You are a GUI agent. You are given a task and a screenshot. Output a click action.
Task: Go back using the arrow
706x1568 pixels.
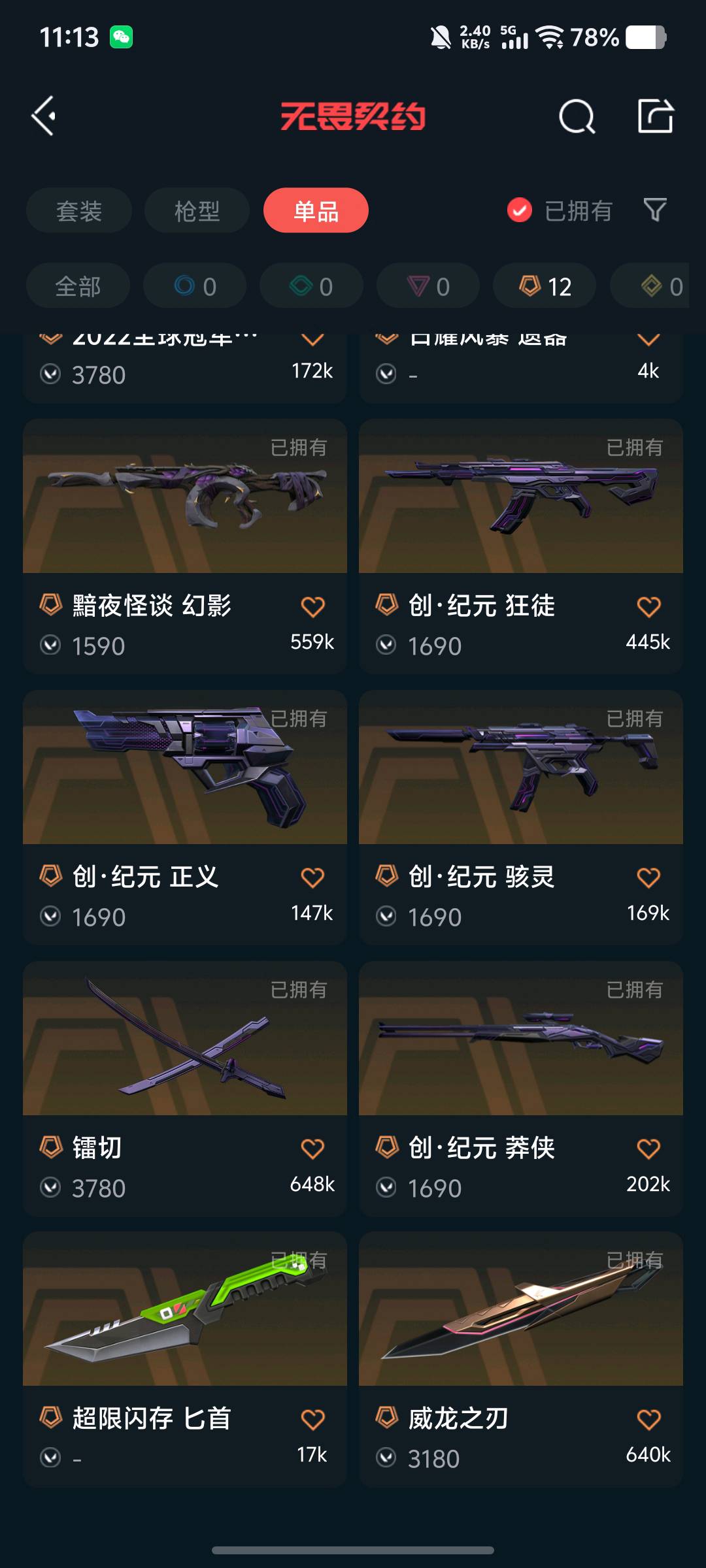pyautogui.click(x=44, y=116)
